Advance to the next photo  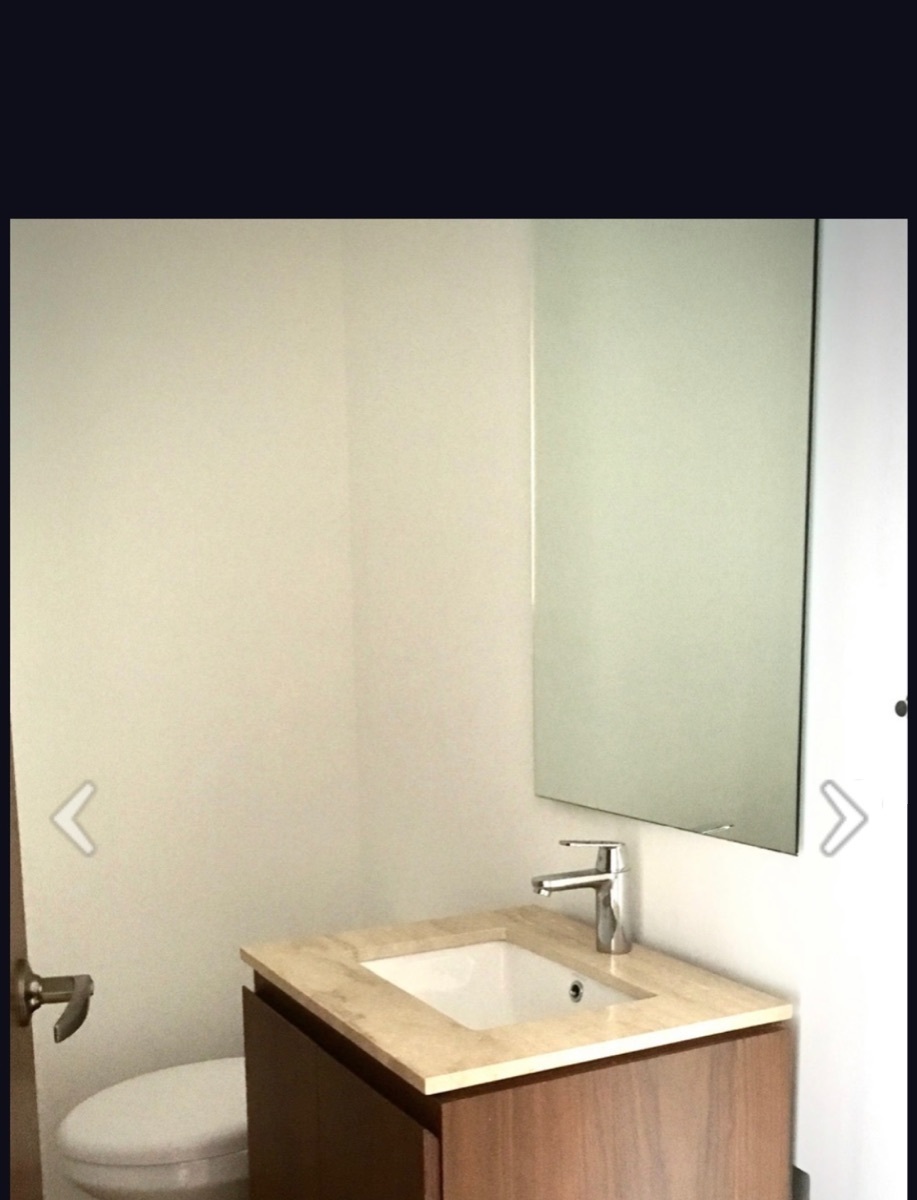tap(842, 818)
